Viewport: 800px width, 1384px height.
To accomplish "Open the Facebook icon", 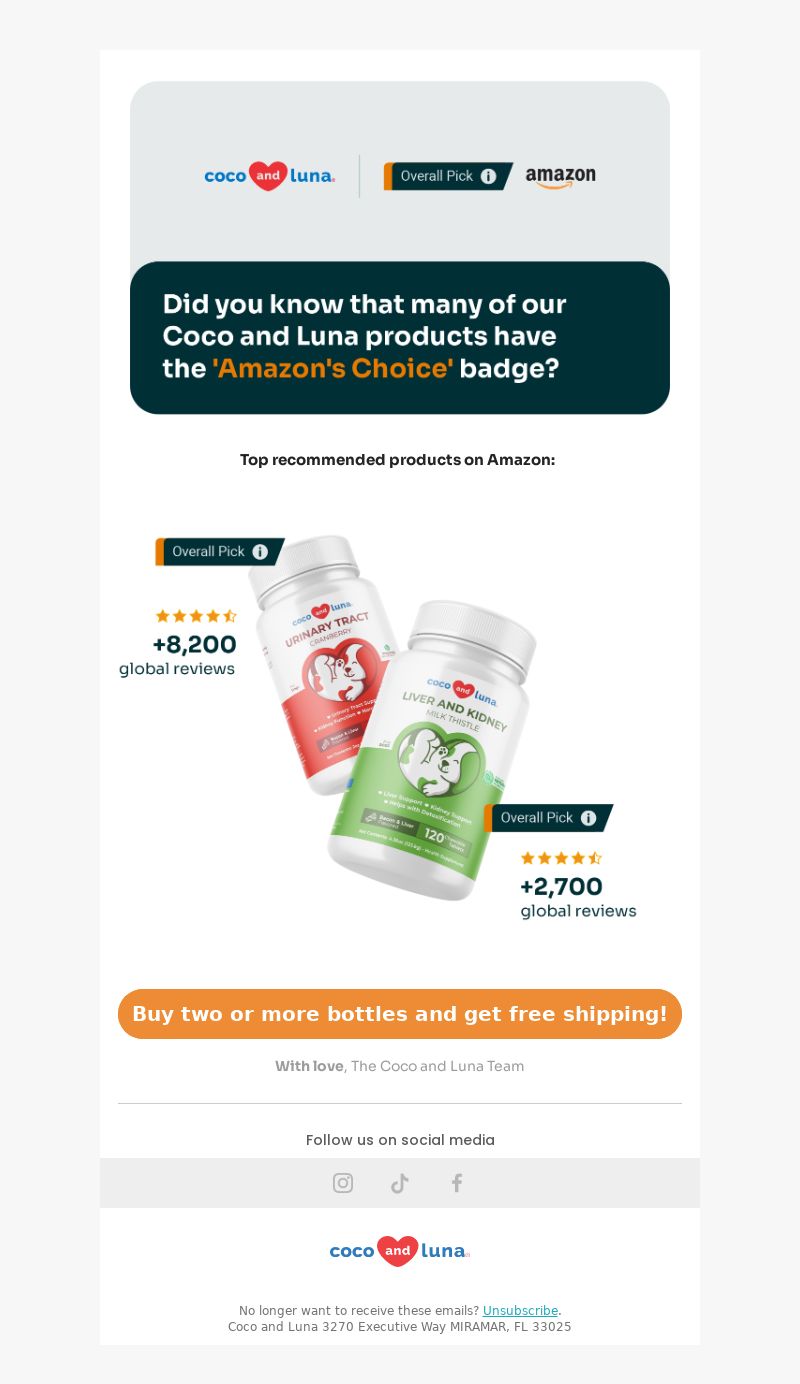I will [457, 1183].
